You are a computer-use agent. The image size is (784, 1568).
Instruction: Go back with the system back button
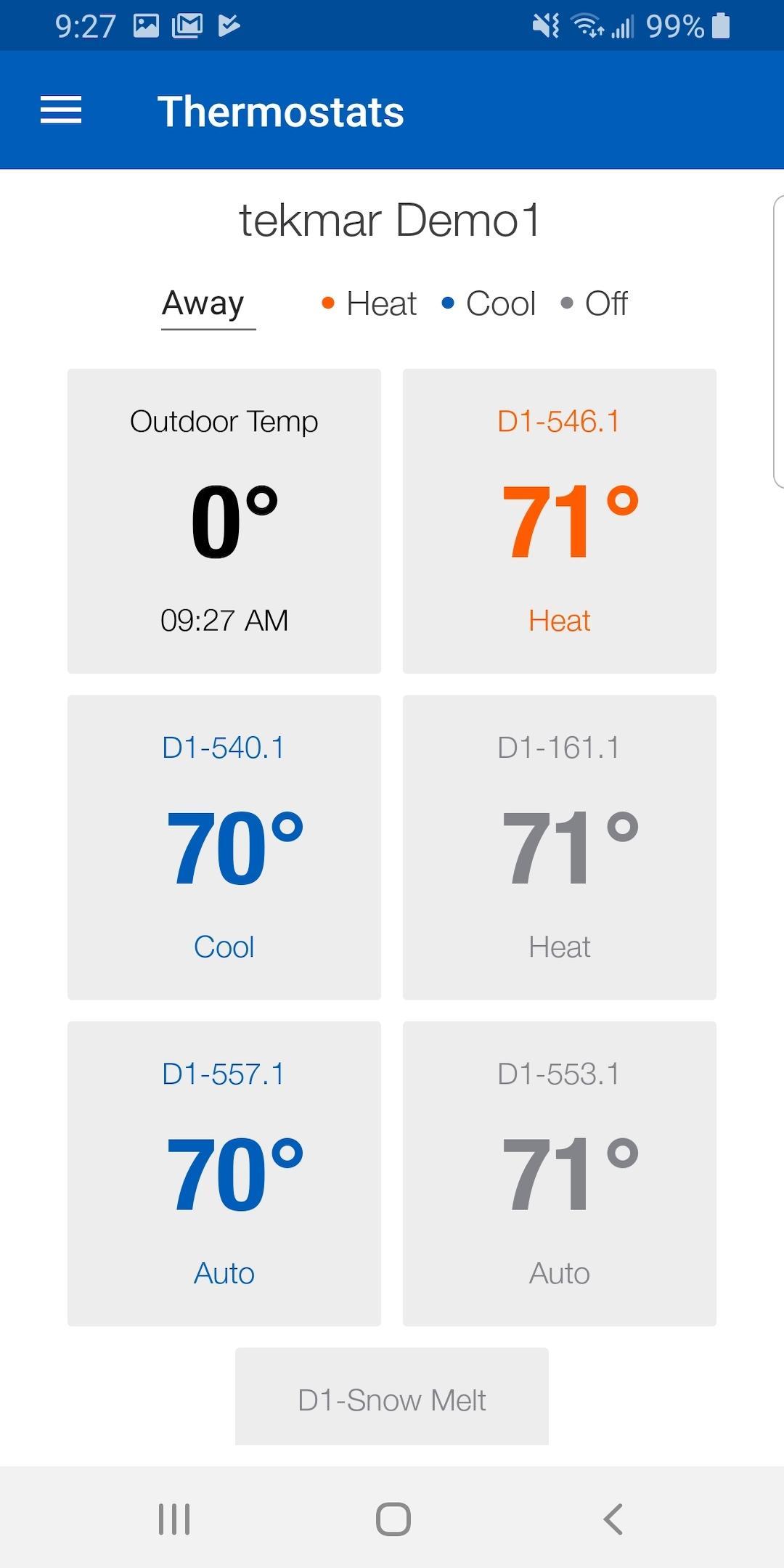coord(613,1519)
